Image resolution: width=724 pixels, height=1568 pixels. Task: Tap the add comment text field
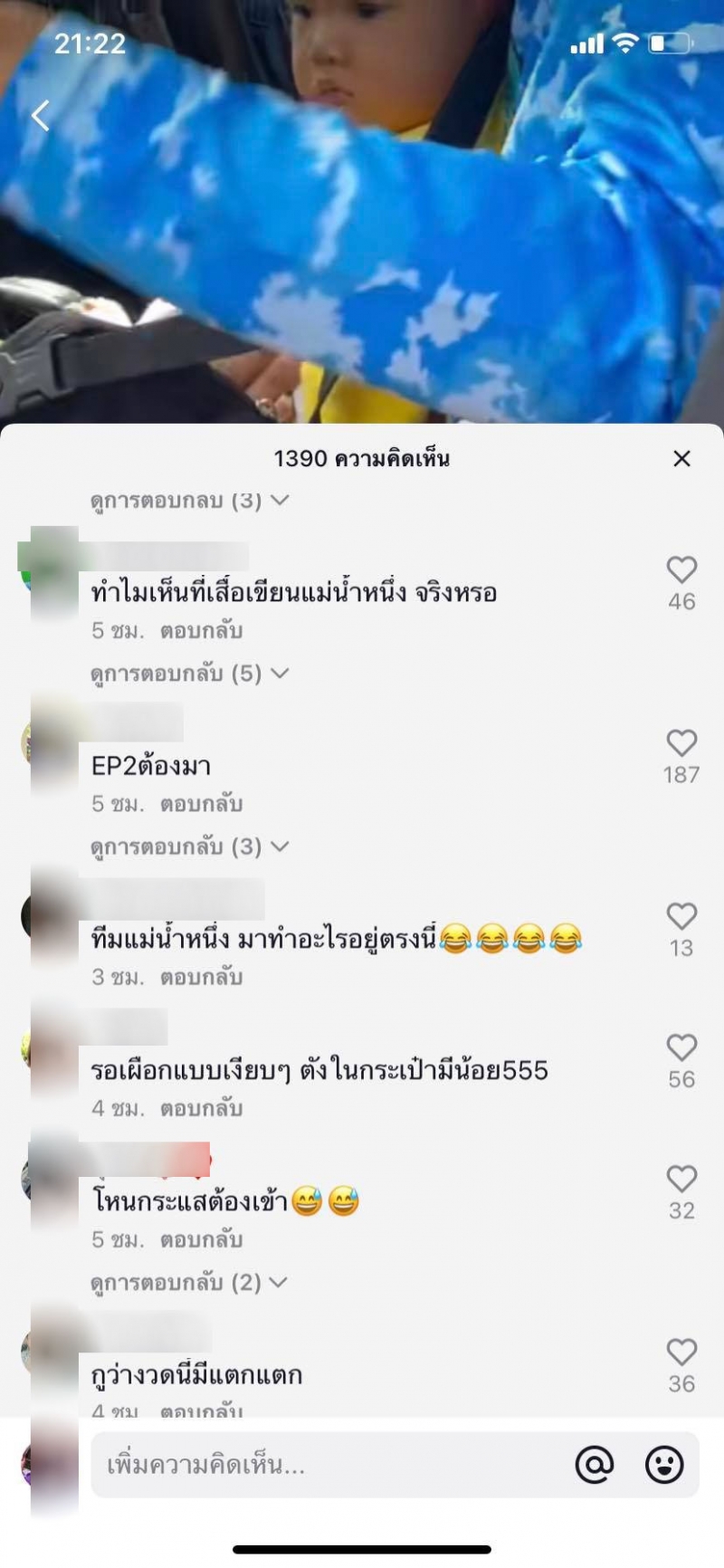(x=326, y=1464)
